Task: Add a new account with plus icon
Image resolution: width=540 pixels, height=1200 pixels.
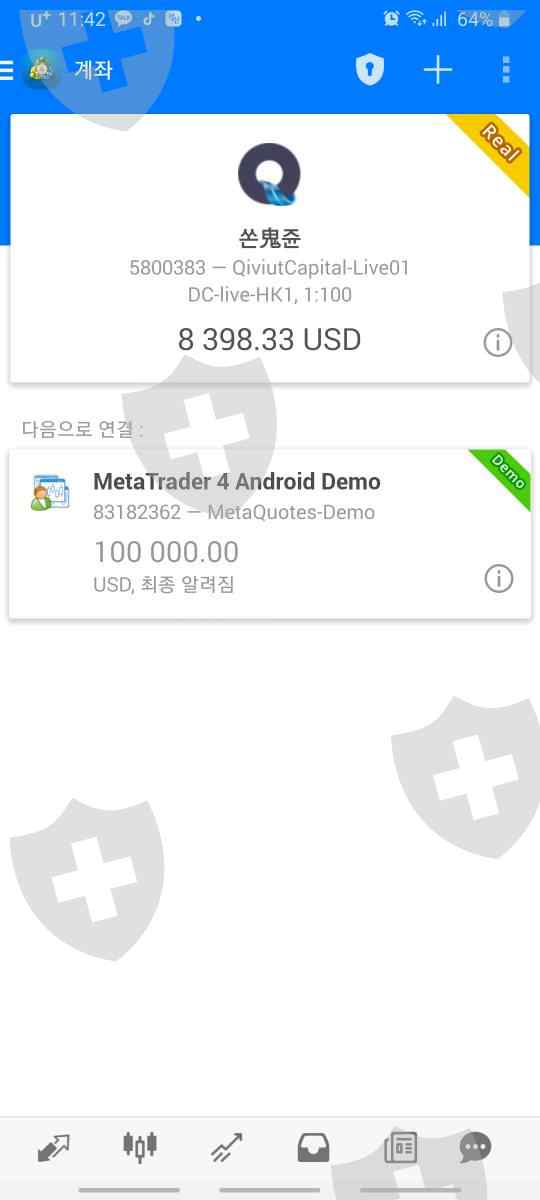Action: [x=438, y=70]
